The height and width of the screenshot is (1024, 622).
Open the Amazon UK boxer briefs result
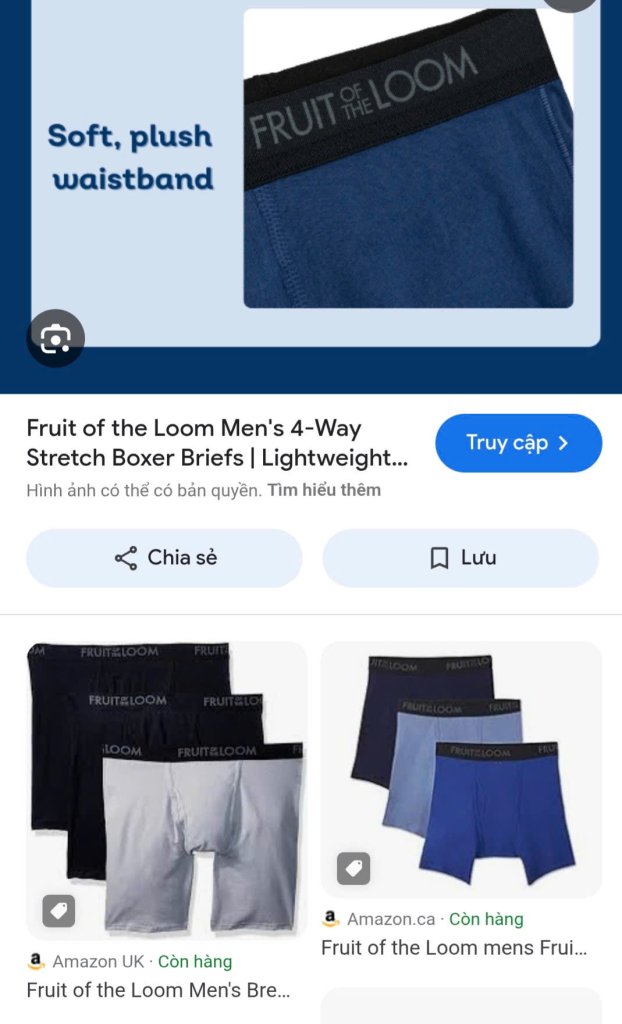point(166,790)
